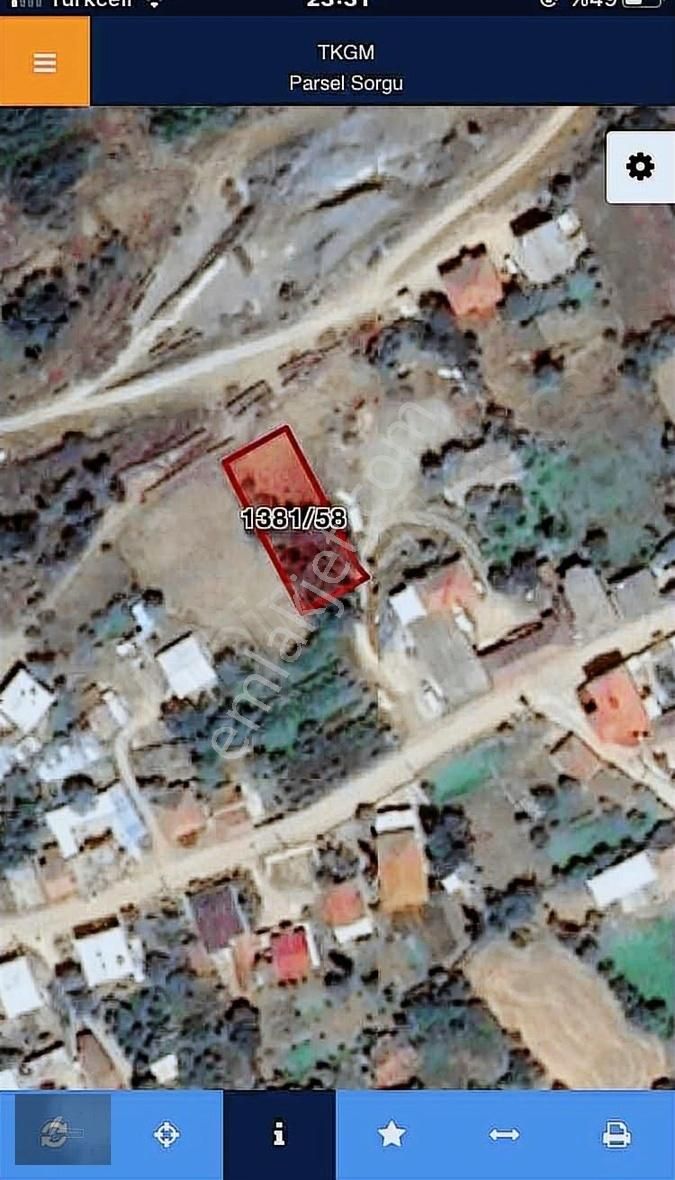
Task: Tap the refresh icon in bottom toolbar
Action: point(56,1134)
